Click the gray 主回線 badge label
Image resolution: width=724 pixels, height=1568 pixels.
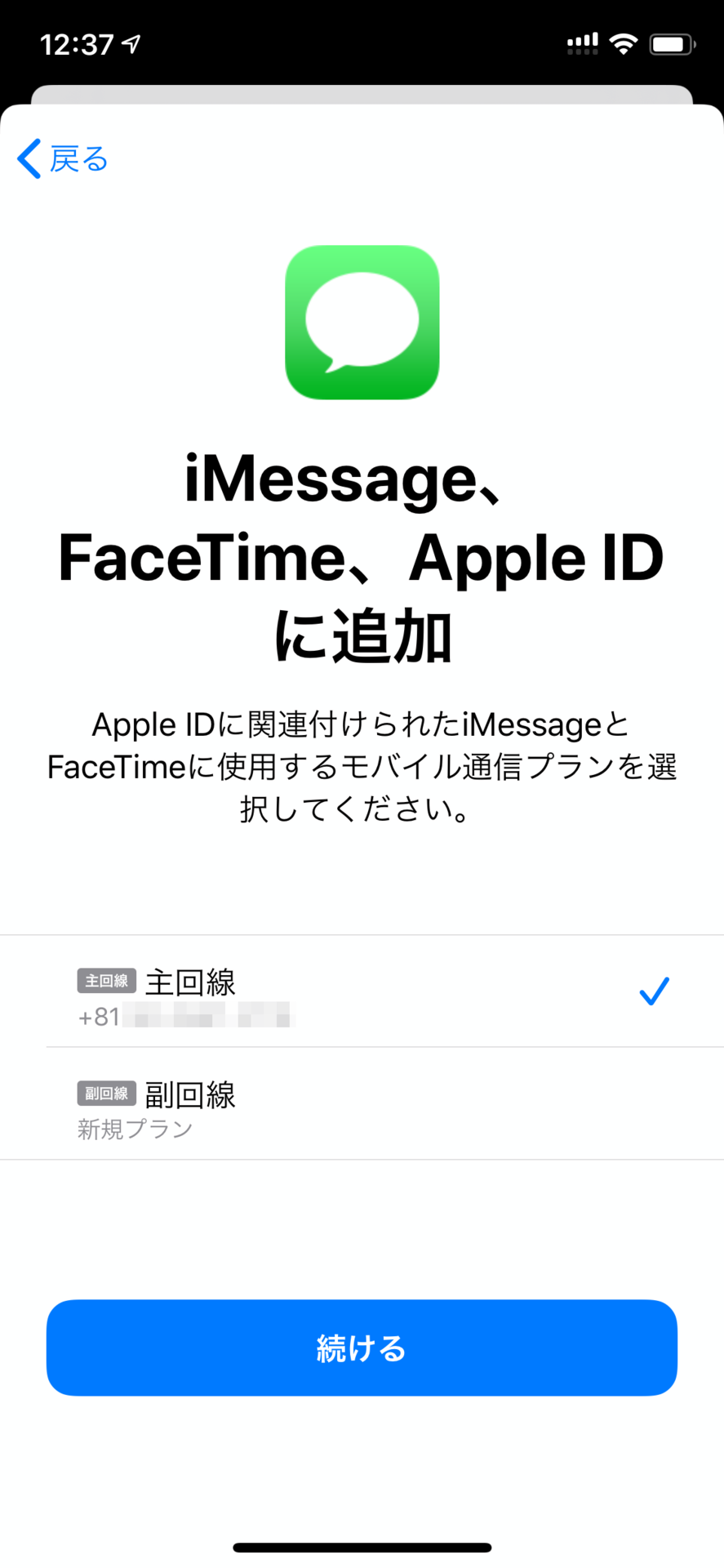[106, 981]
